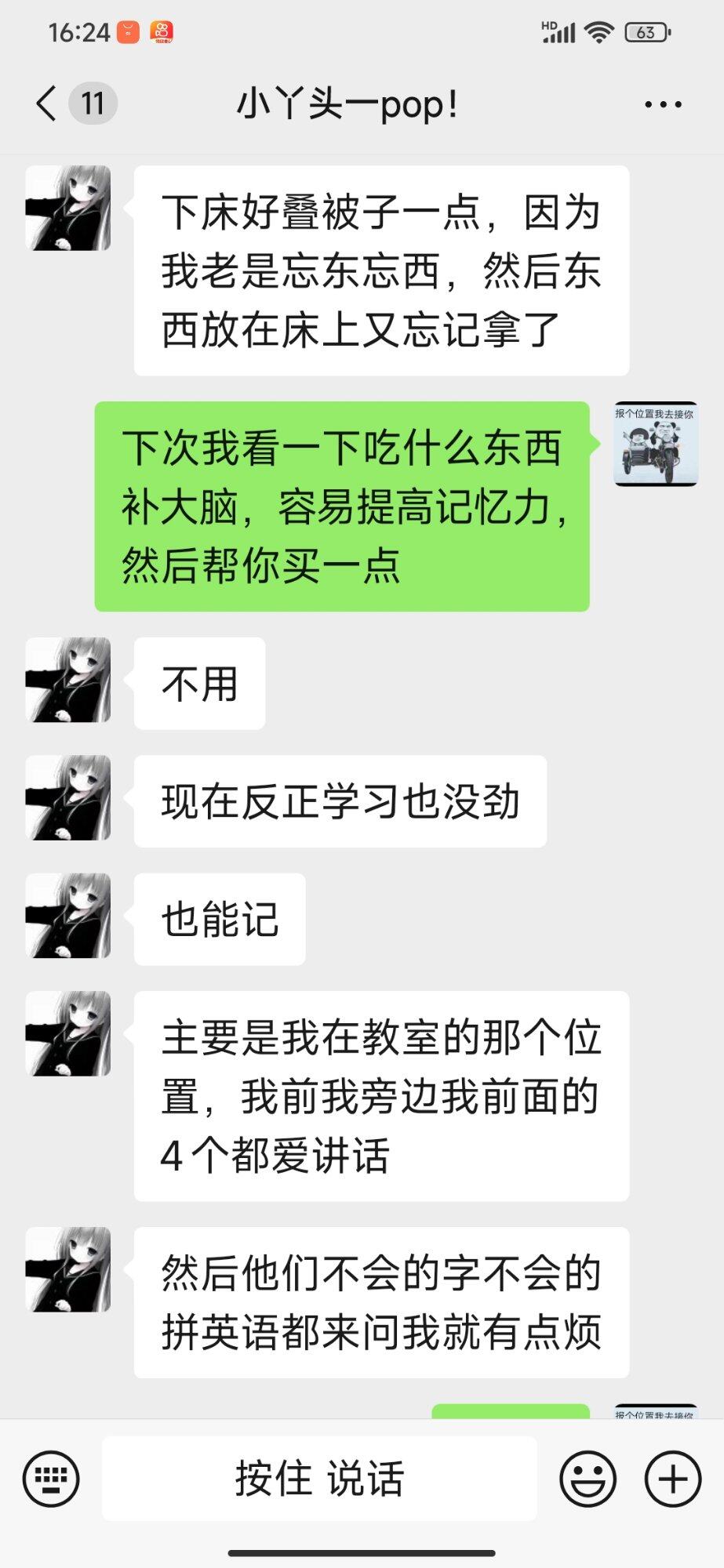Viewport: 724px width, 1568px height.
Task: Go back to the chat list
Action: [47, 103]
